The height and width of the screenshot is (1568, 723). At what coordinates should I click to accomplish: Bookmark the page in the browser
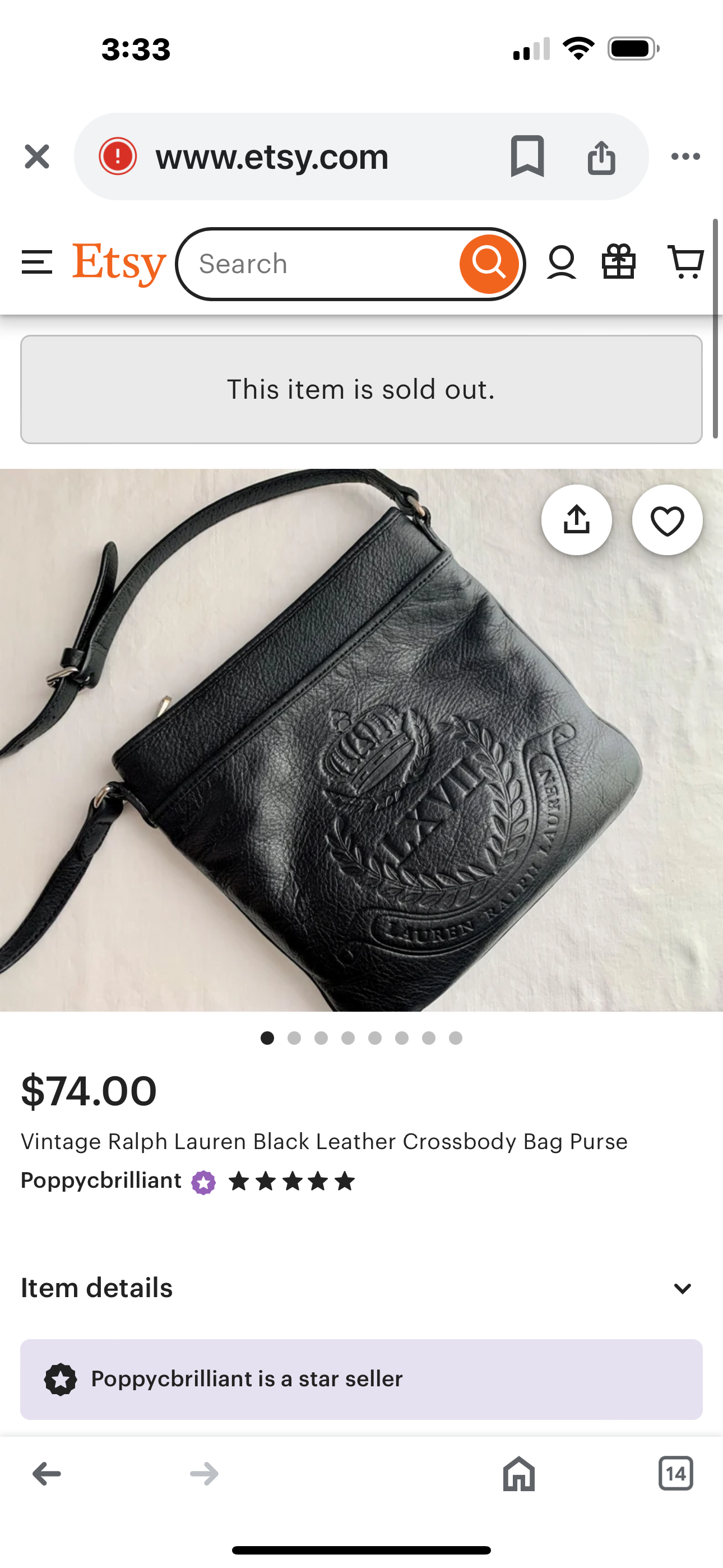(x=527, y=156)
